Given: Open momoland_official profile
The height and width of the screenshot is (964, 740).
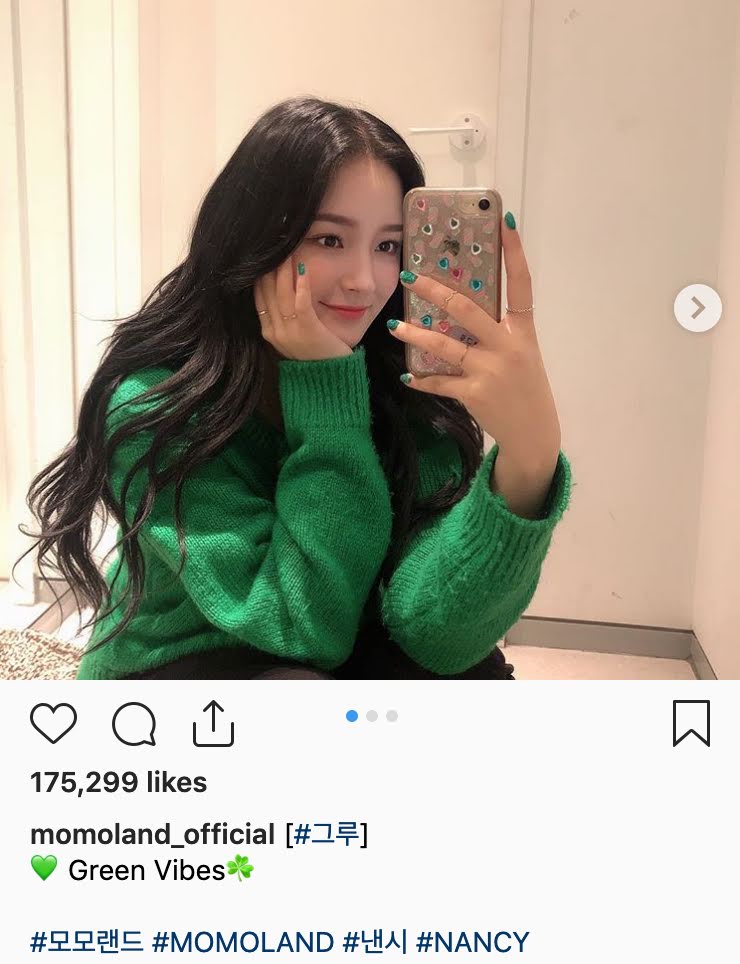Looking at the screenshot, I should (x=152, y=834).
